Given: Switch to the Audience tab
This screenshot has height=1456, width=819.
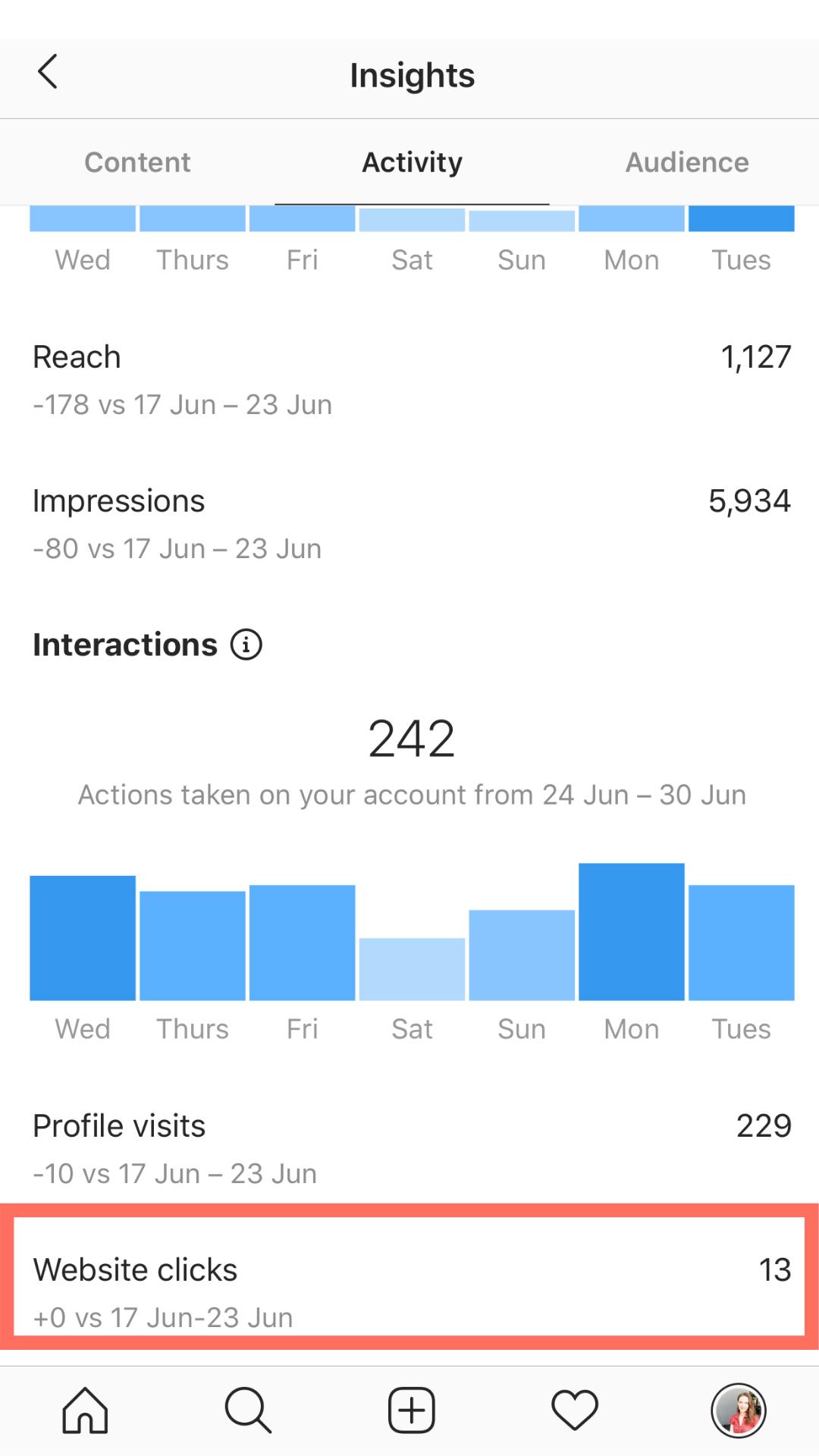Looking at the screenshot, I should point(686,162).
